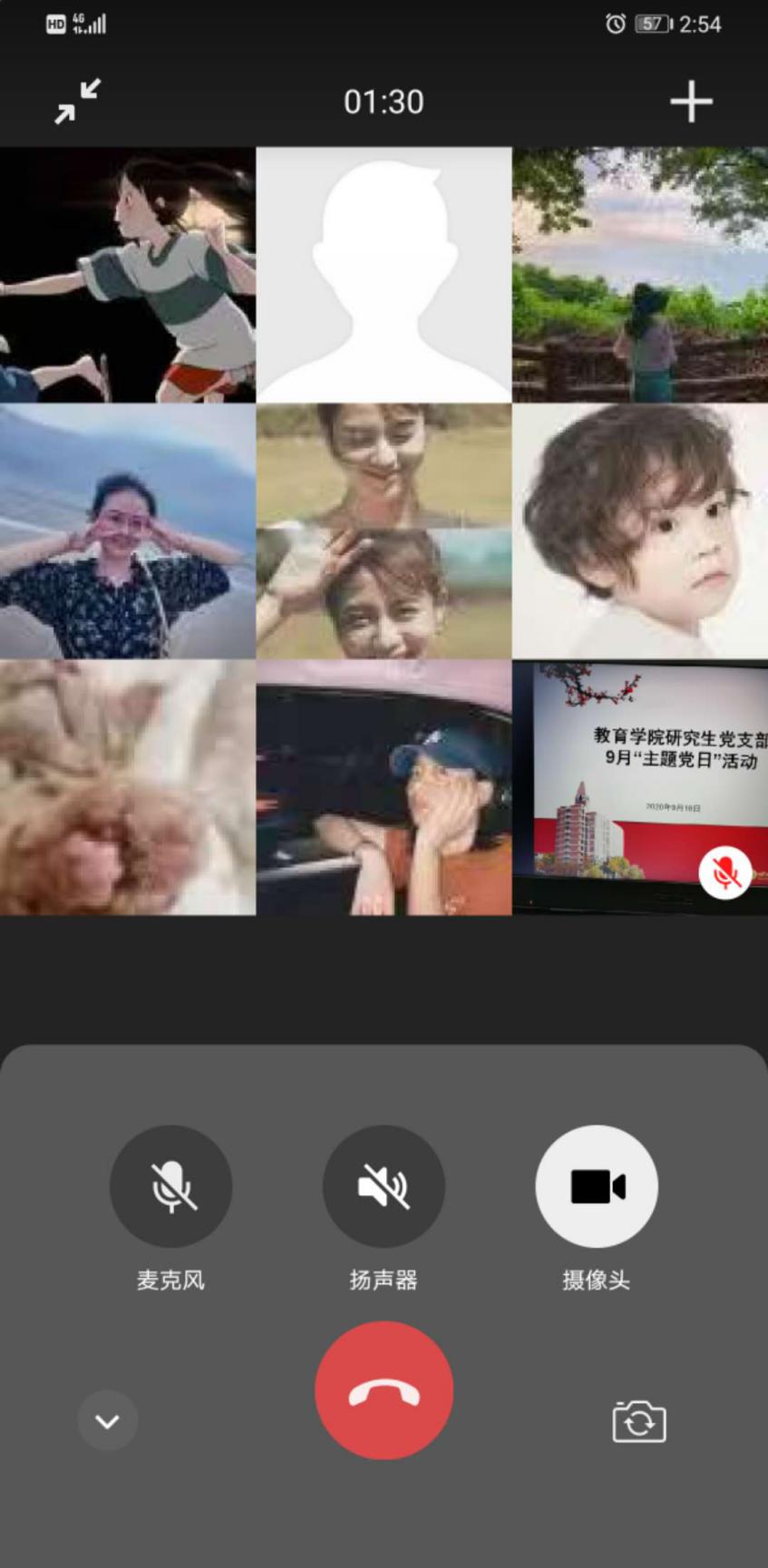
Task: Minimize the call window
Action: (78, 102)
